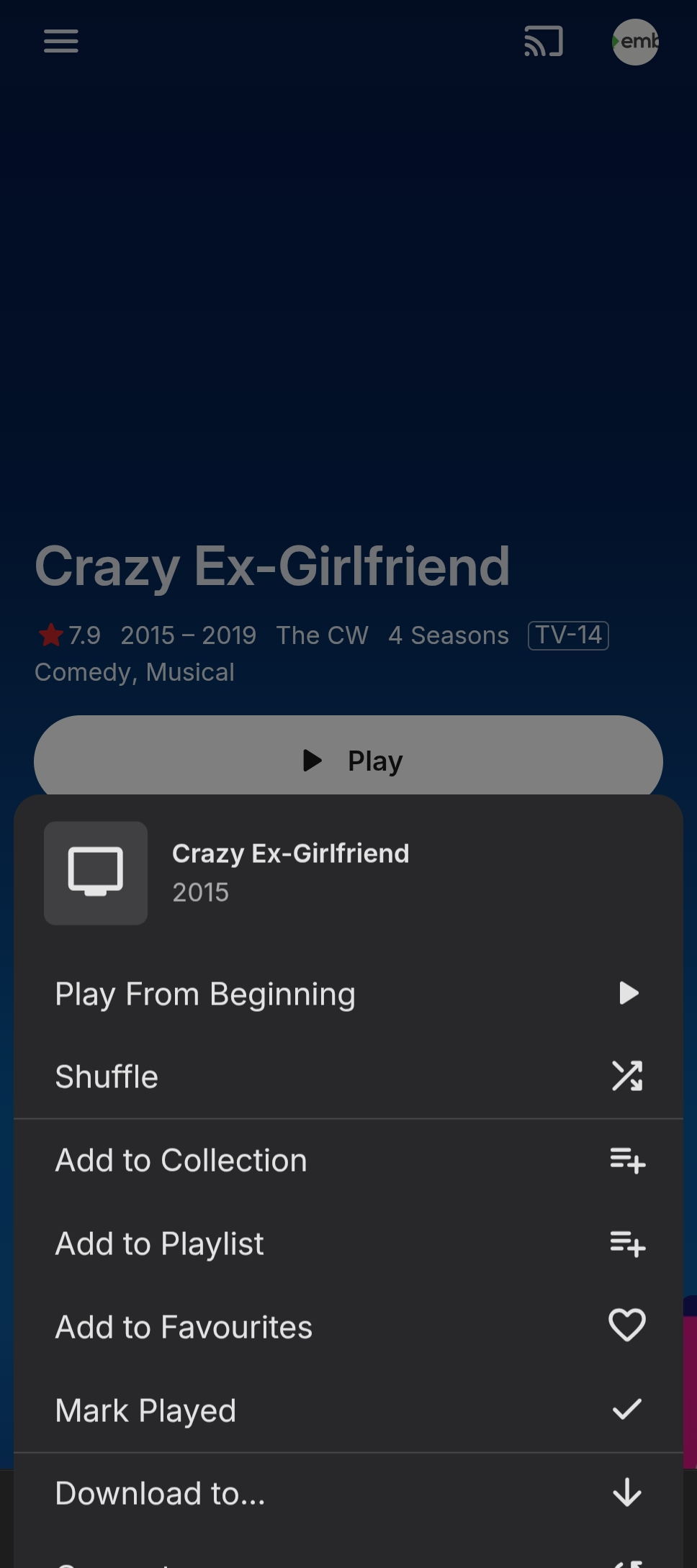Open the user profile avatar
Image resolution: width=697 pixels, height=1568 pixels.
(635, 42)
